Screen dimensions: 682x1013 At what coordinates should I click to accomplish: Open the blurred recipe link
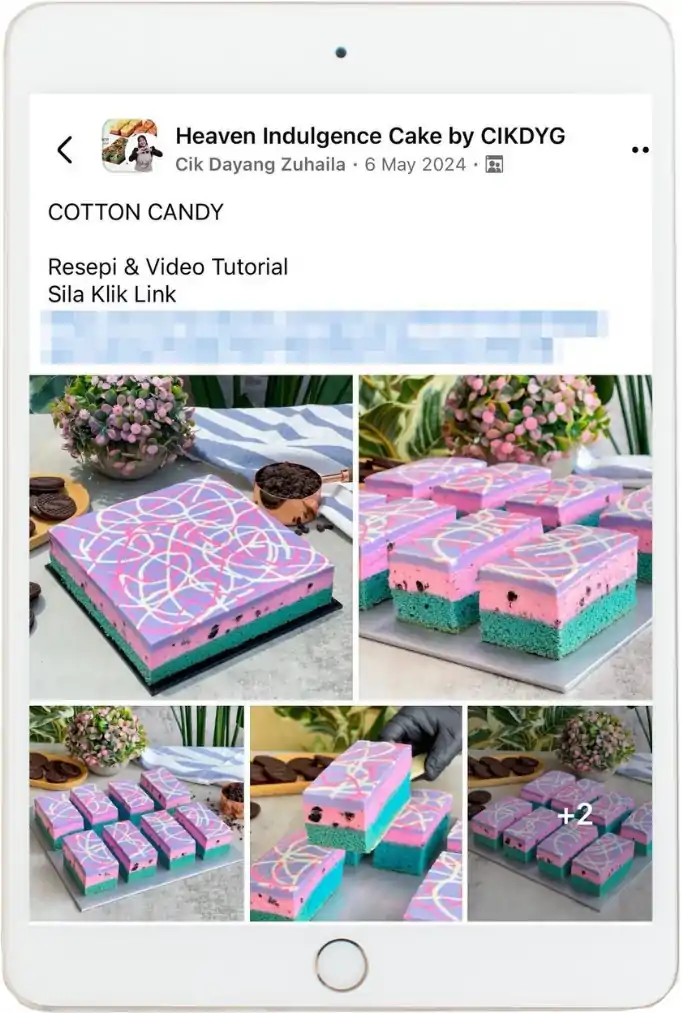pos(325,337)
